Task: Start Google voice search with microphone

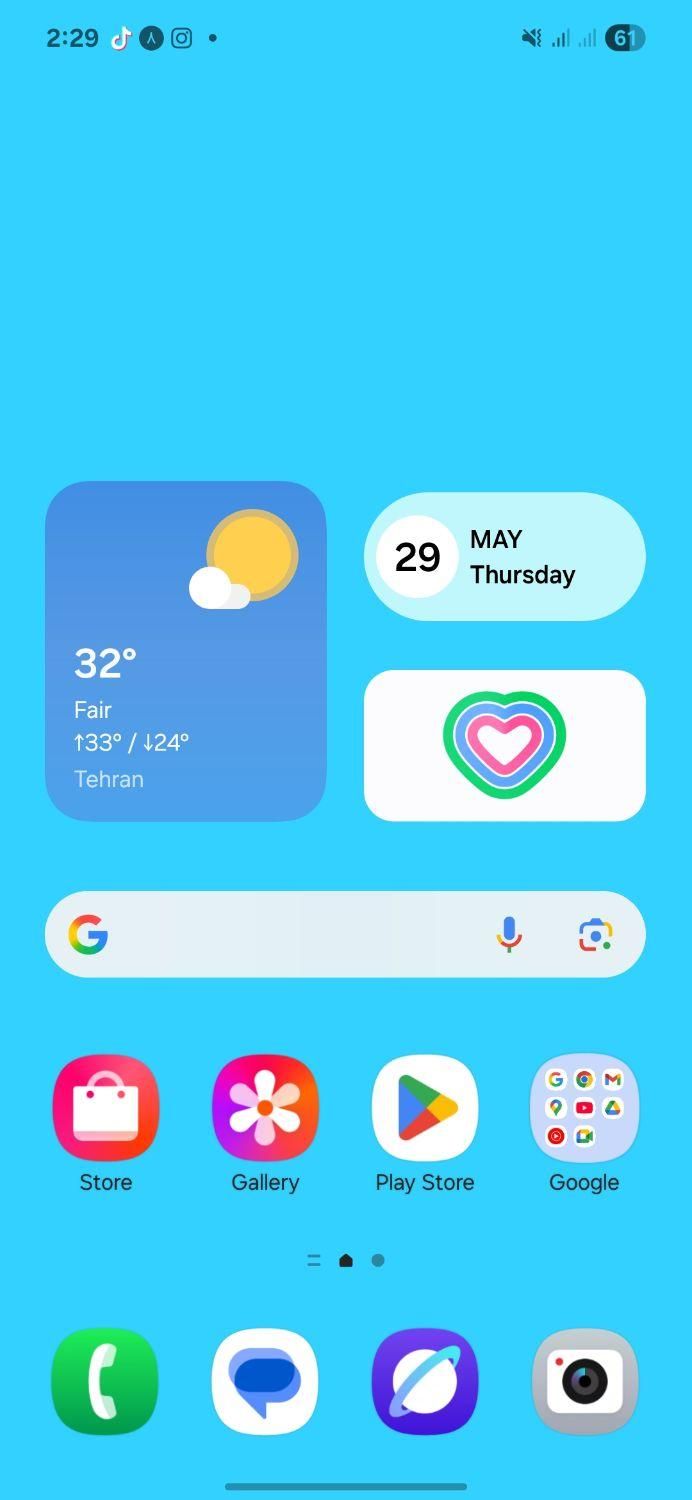Action: (509, 934)
